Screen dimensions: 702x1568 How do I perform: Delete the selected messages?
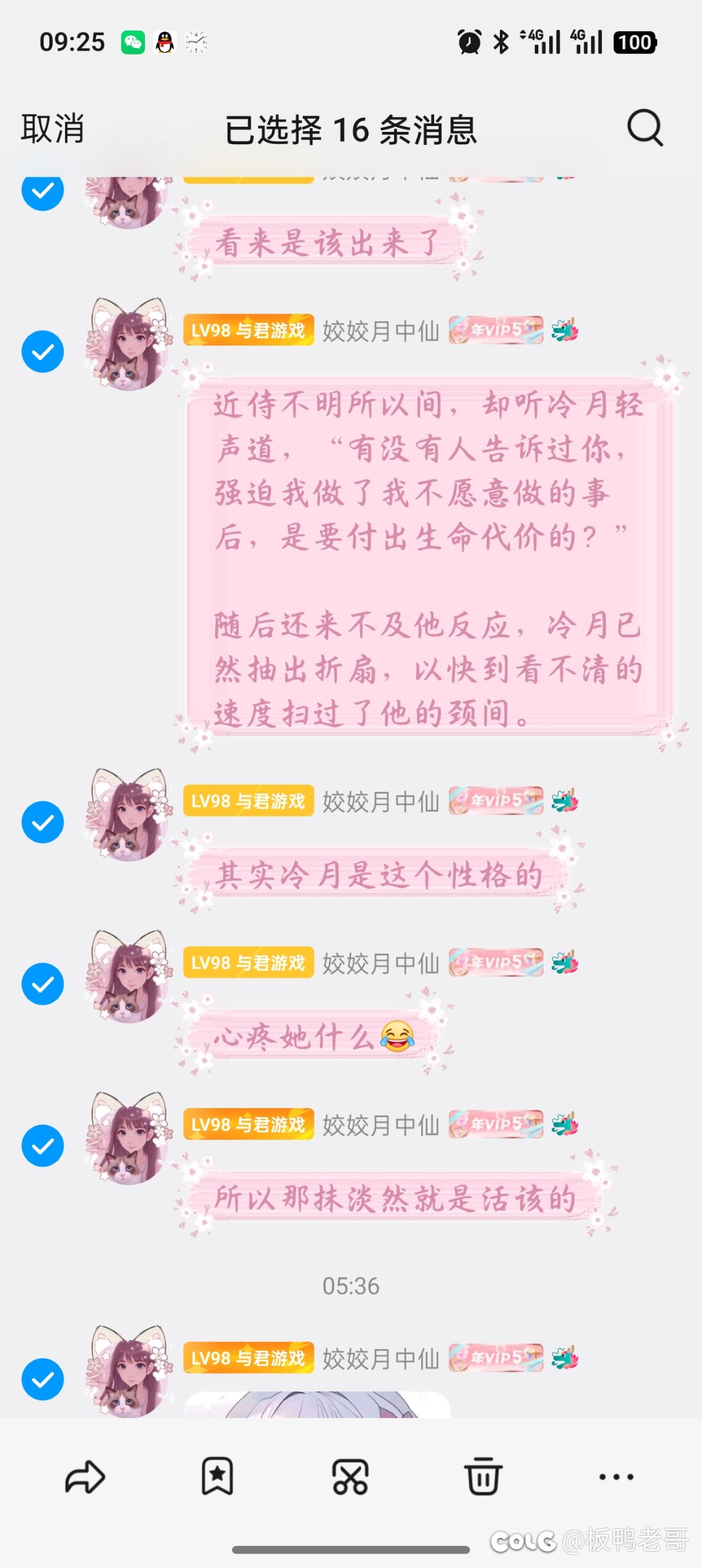point(483,1477)
